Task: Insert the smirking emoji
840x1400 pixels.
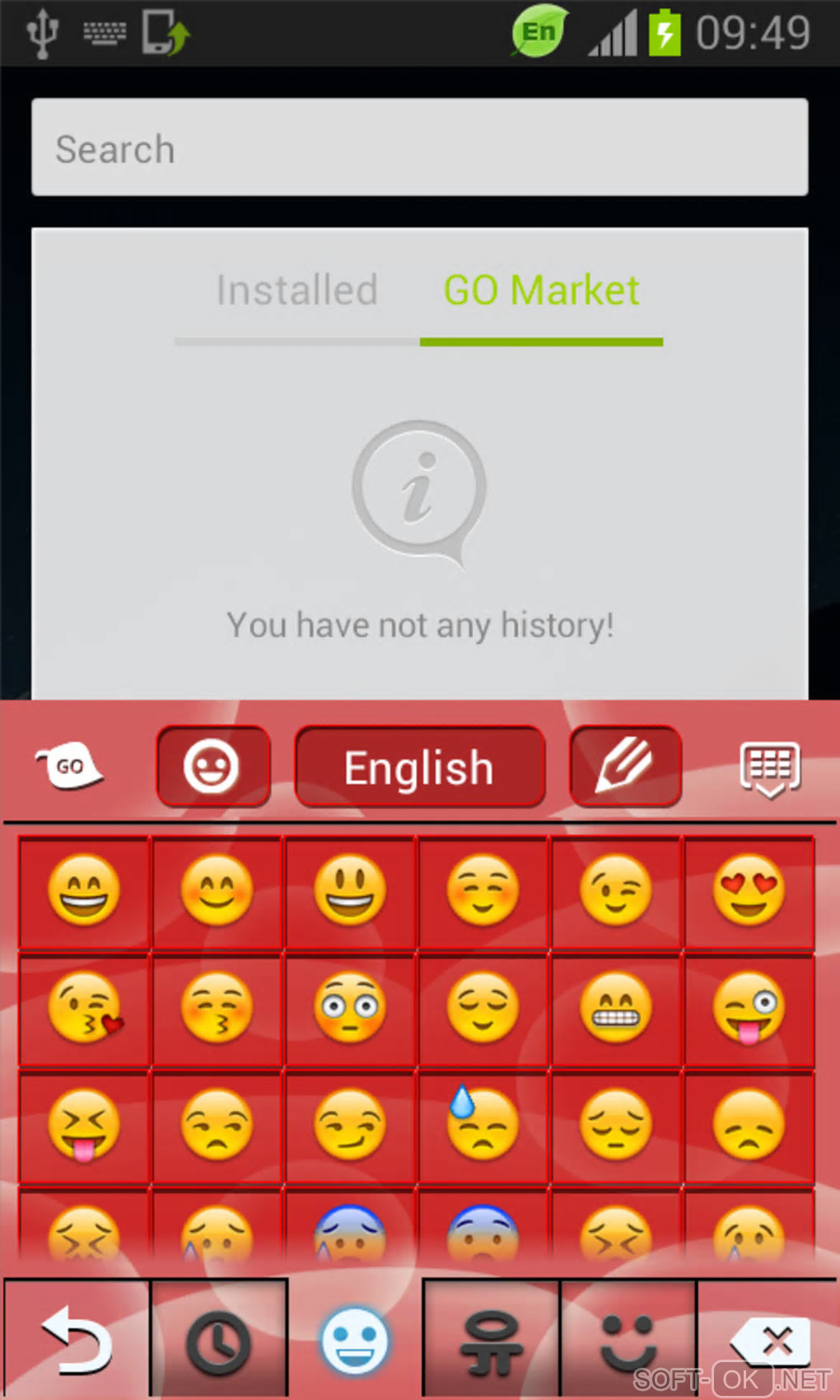Action: (350, 1125)
